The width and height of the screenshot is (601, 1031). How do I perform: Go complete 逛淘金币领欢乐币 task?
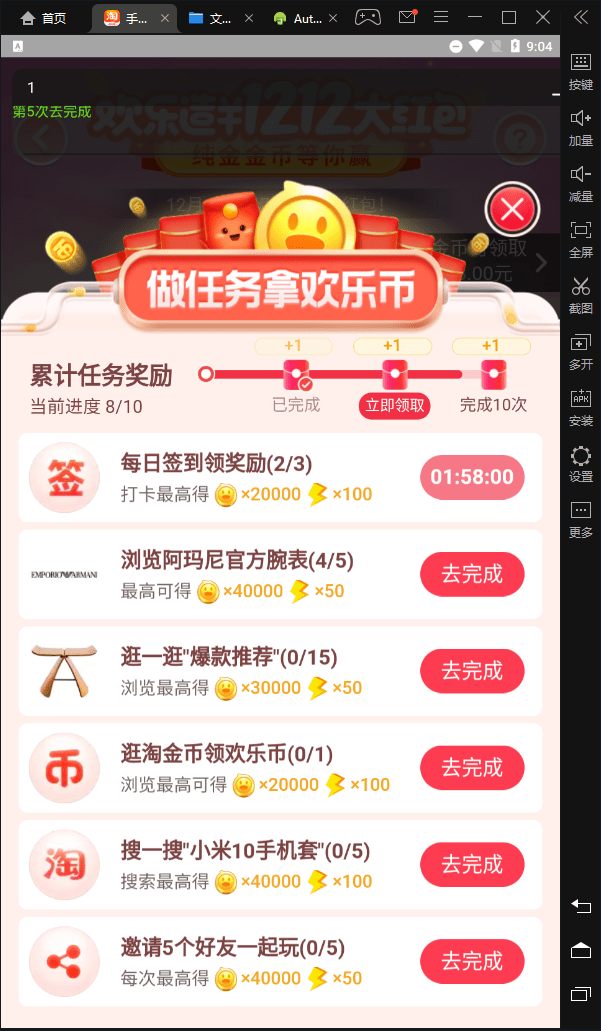click(472, 767)
